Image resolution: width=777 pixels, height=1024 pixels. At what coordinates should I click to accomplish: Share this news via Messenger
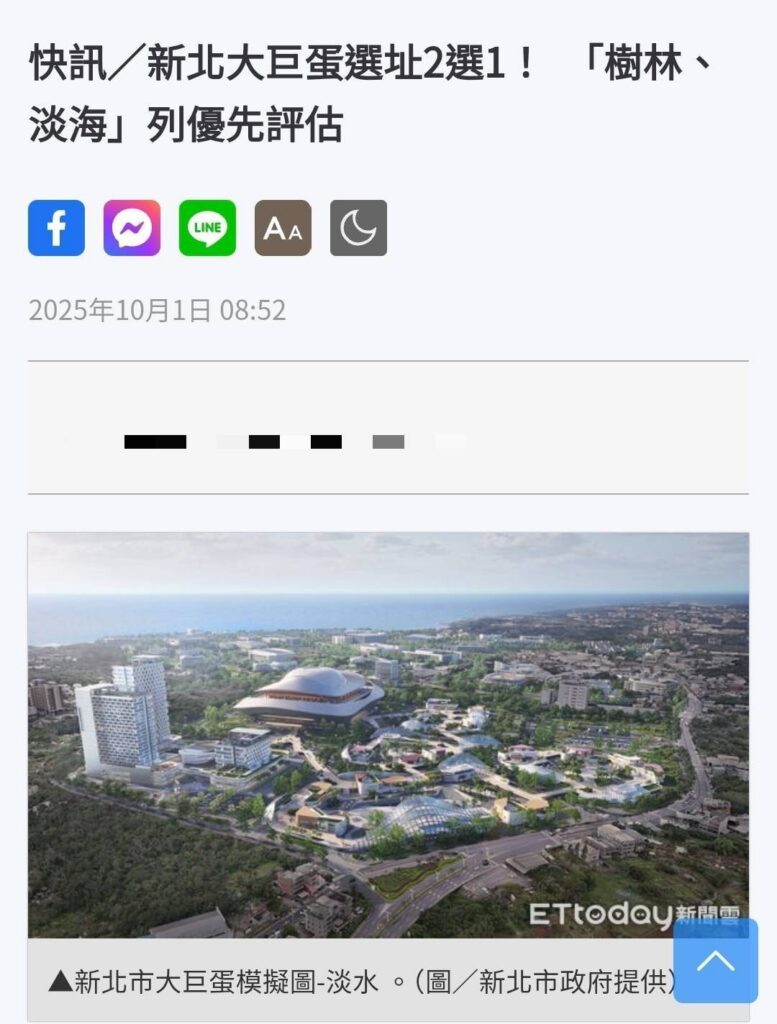pos(132,228)
